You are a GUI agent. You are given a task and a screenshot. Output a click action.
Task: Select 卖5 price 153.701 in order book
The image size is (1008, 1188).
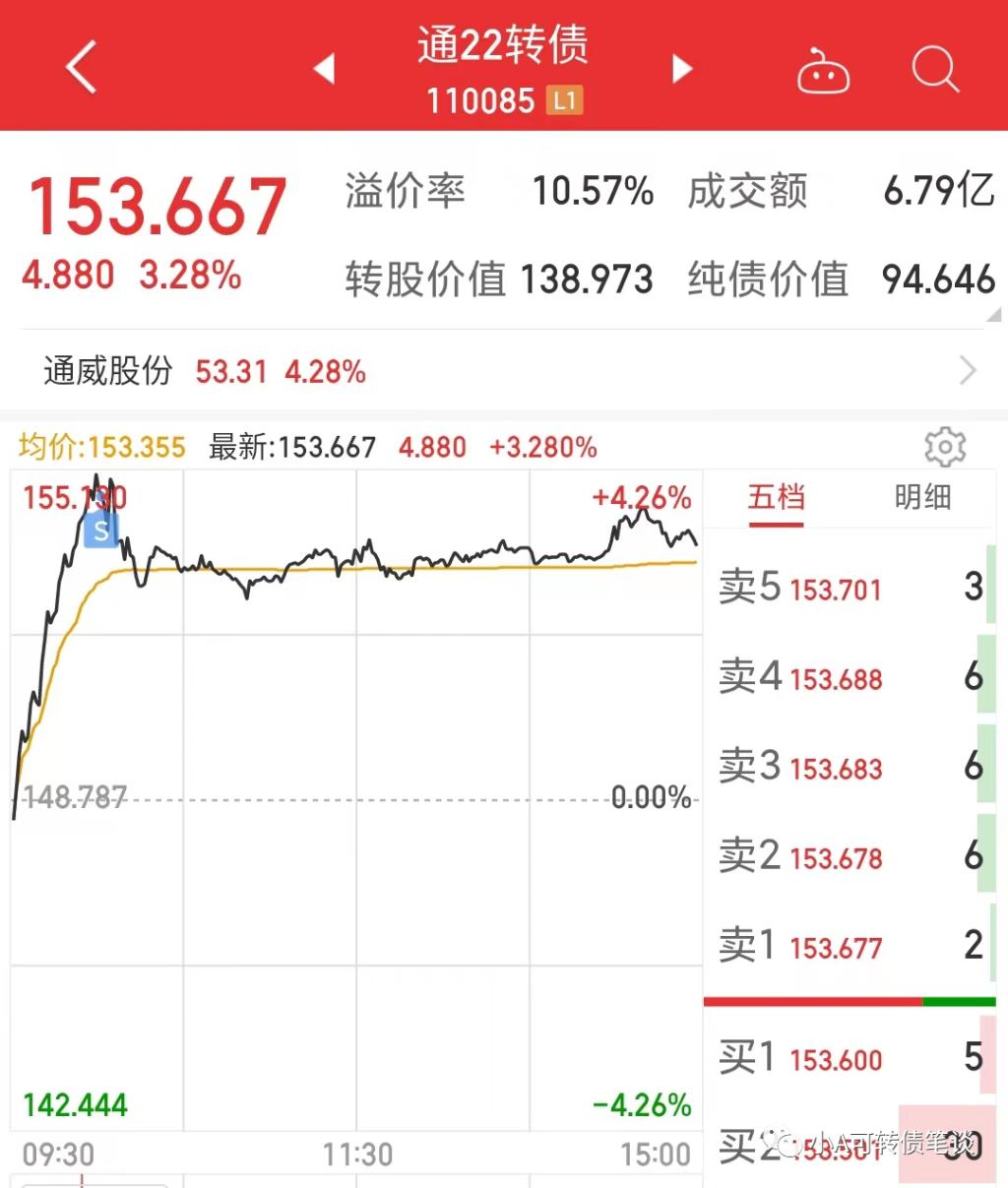[x=835, y=589]
